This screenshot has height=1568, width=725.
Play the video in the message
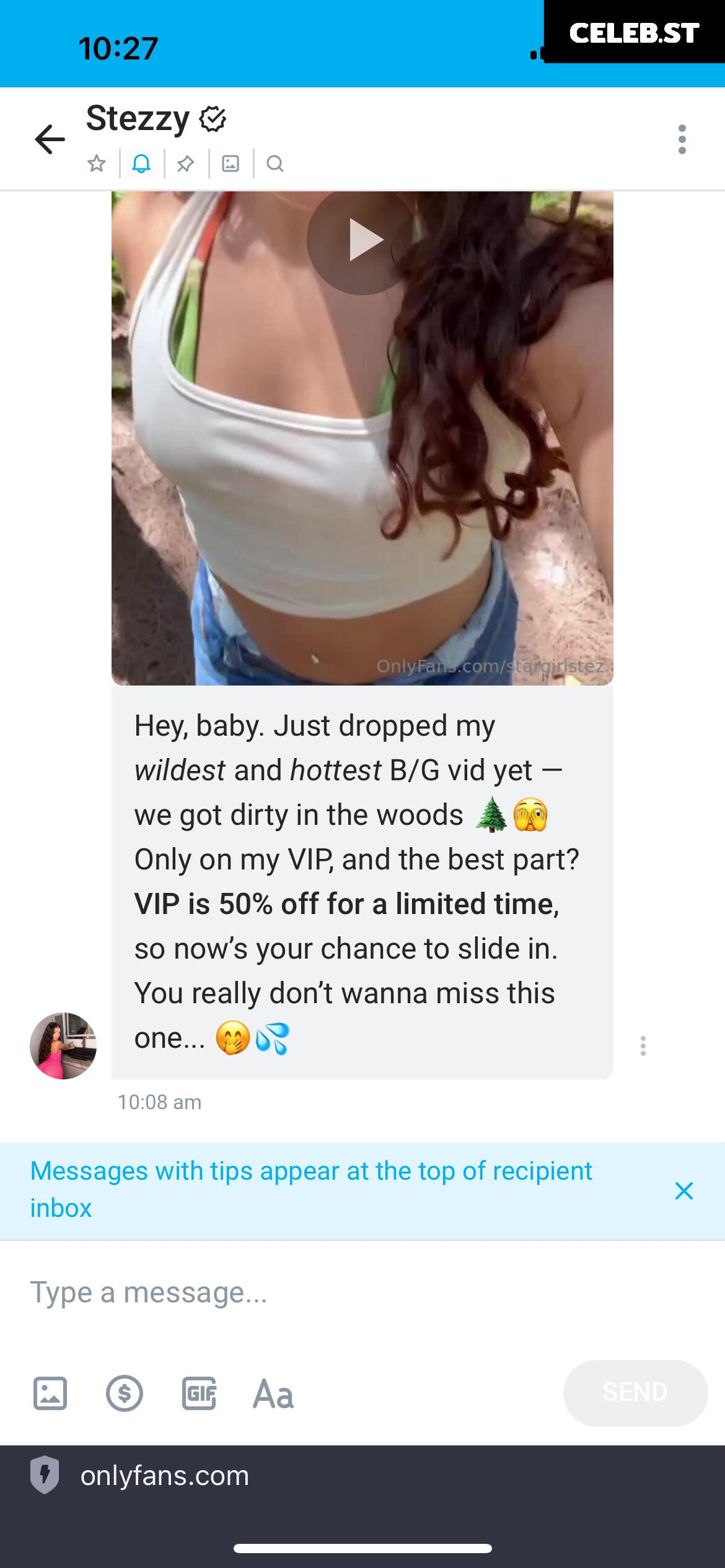pos(362,240)
